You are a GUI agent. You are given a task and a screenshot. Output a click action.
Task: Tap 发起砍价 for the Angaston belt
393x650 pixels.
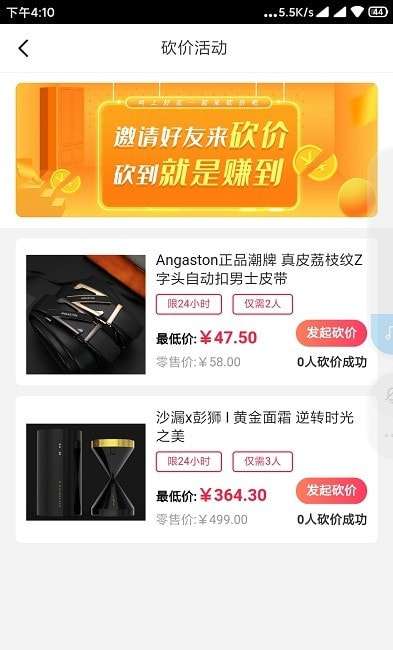click(x=331, y=333)
